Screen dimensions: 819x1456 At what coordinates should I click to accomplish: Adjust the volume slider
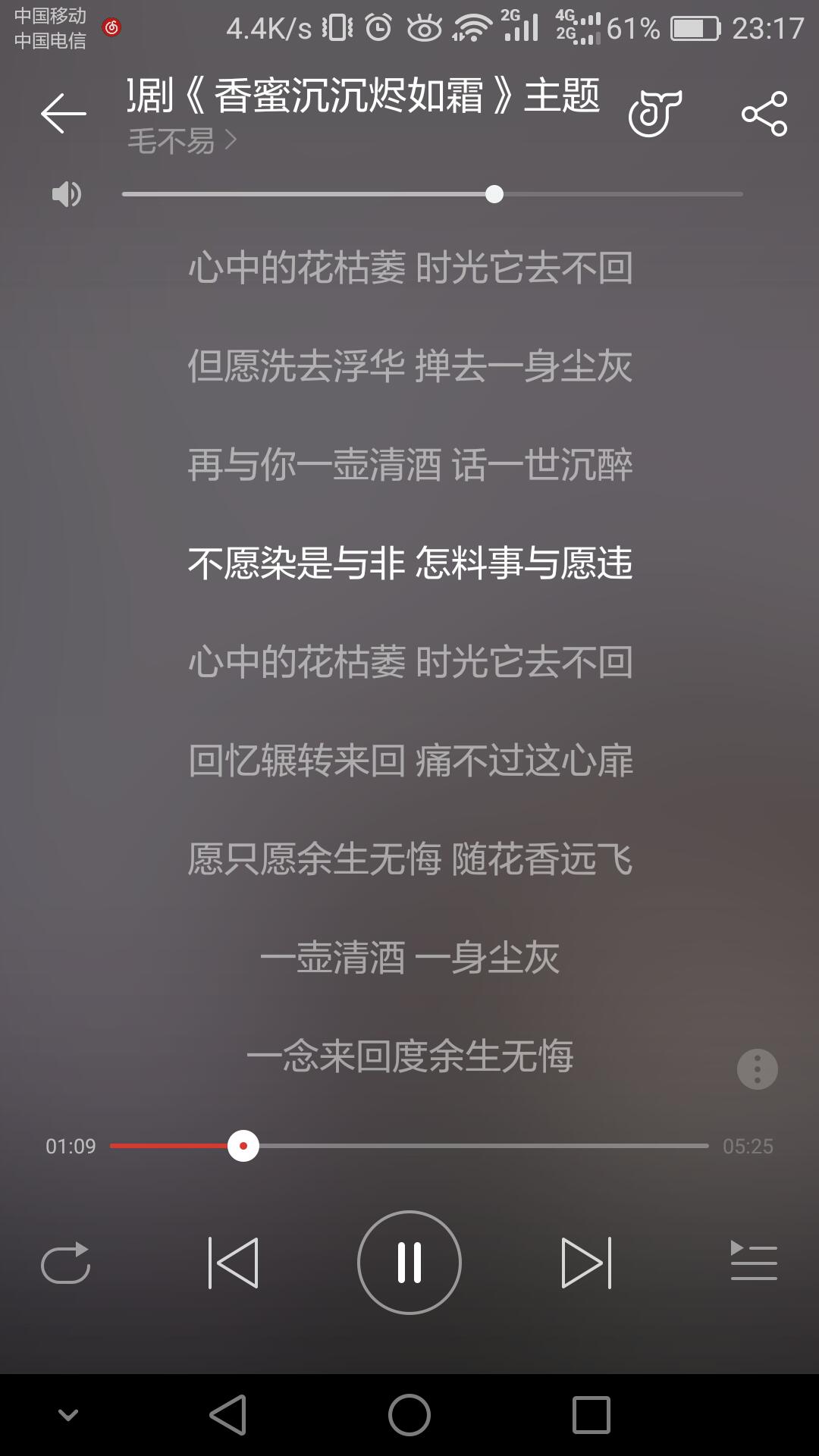432,194
